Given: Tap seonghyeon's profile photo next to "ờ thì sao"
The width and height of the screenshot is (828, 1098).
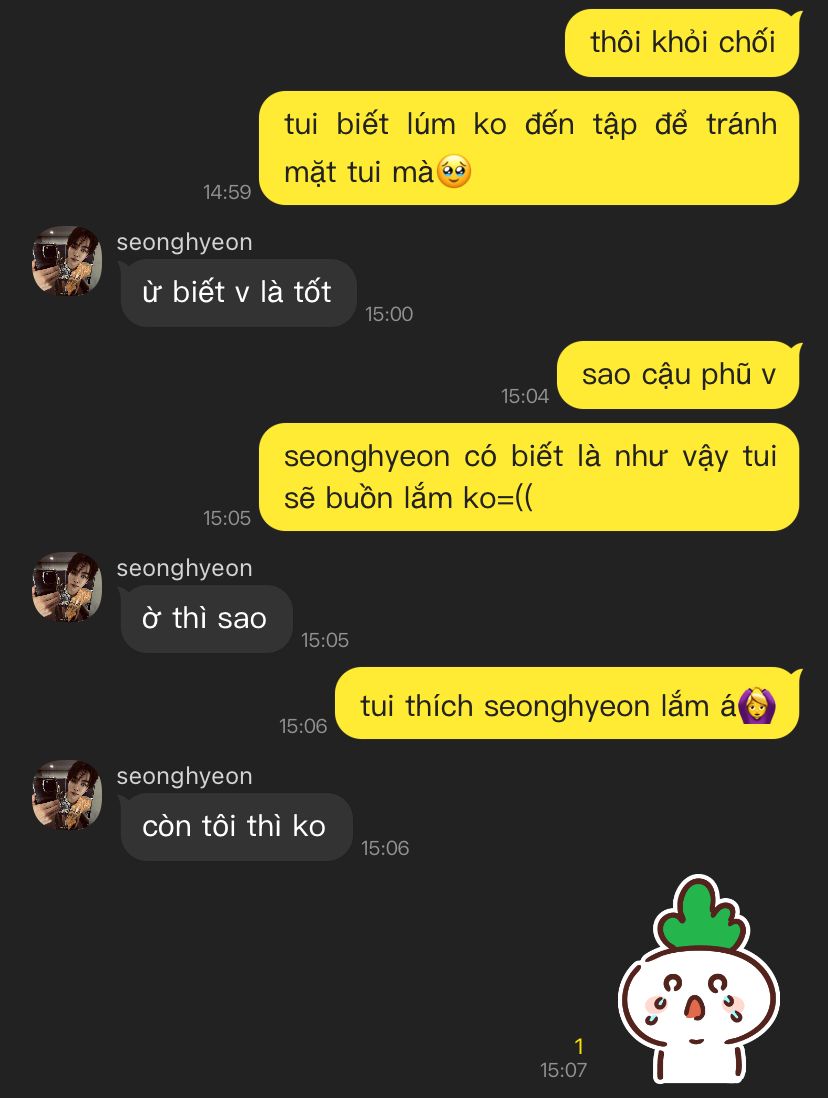Looking at the screenshot, I should click(67, 587).
